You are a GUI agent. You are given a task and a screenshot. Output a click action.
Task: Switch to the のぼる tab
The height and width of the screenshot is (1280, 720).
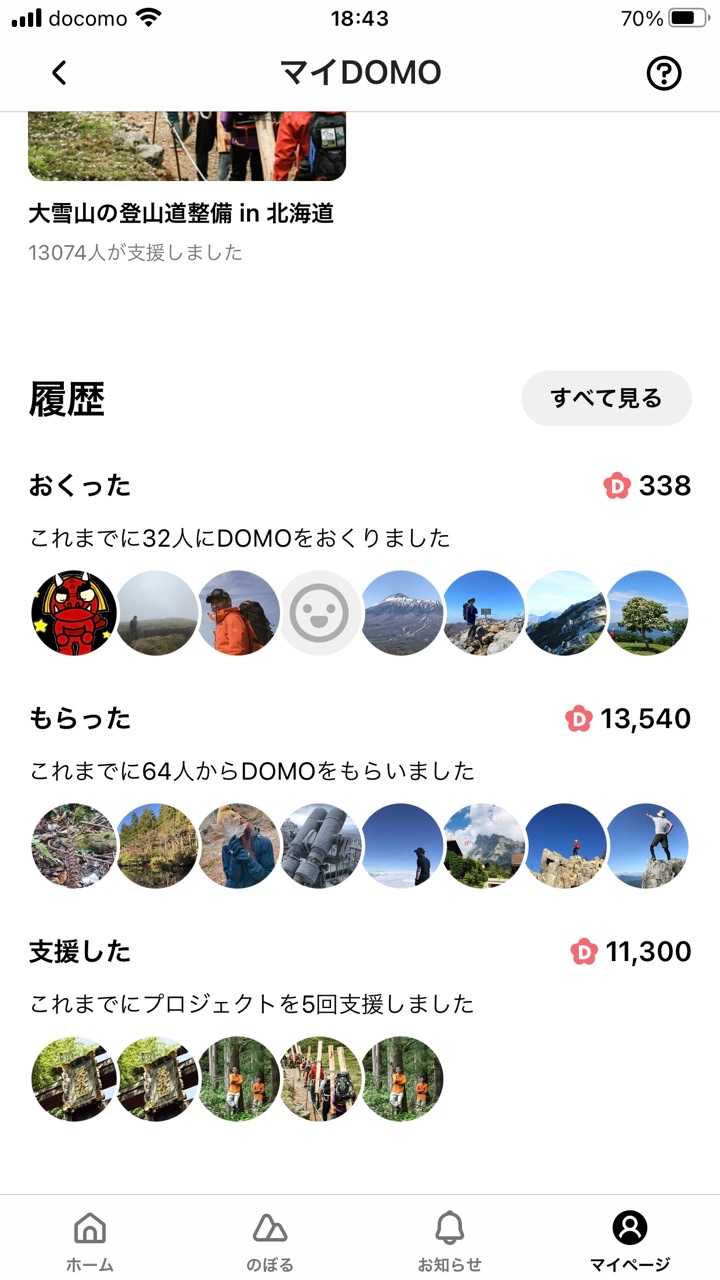[x=270, y=1241]
